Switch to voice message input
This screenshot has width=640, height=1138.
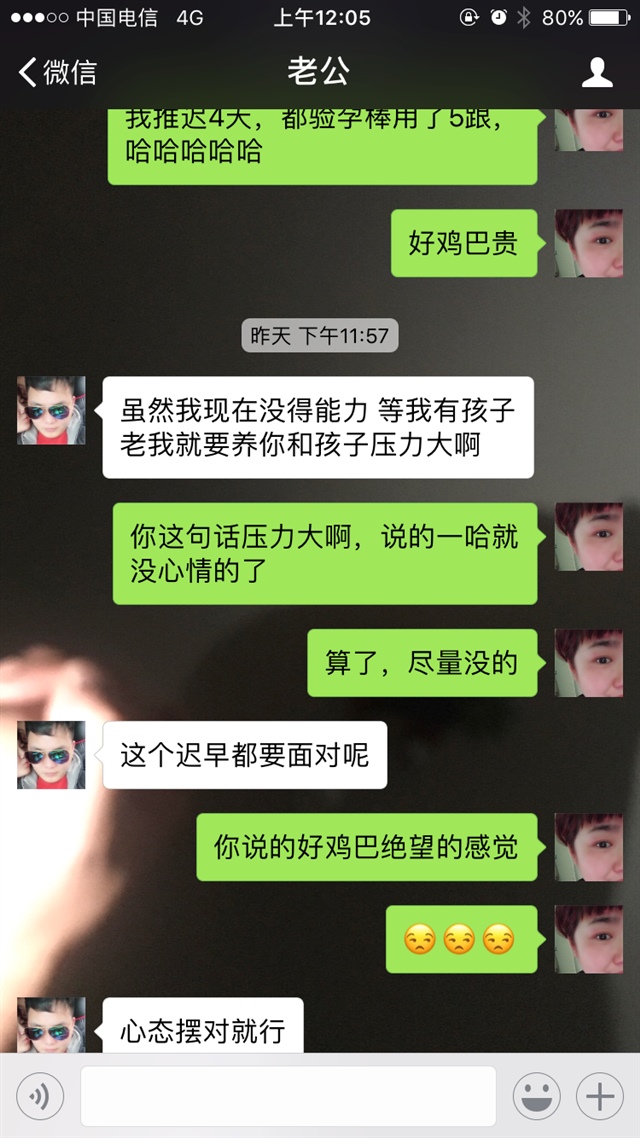(x=40, y=1097)
